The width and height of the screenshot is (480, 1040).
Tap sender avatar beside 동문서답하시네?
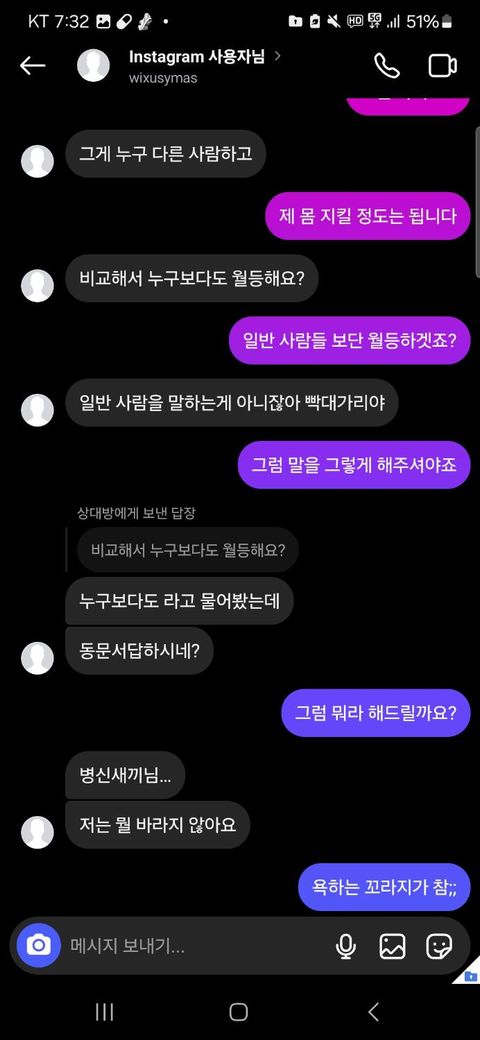tap(37, 658)
